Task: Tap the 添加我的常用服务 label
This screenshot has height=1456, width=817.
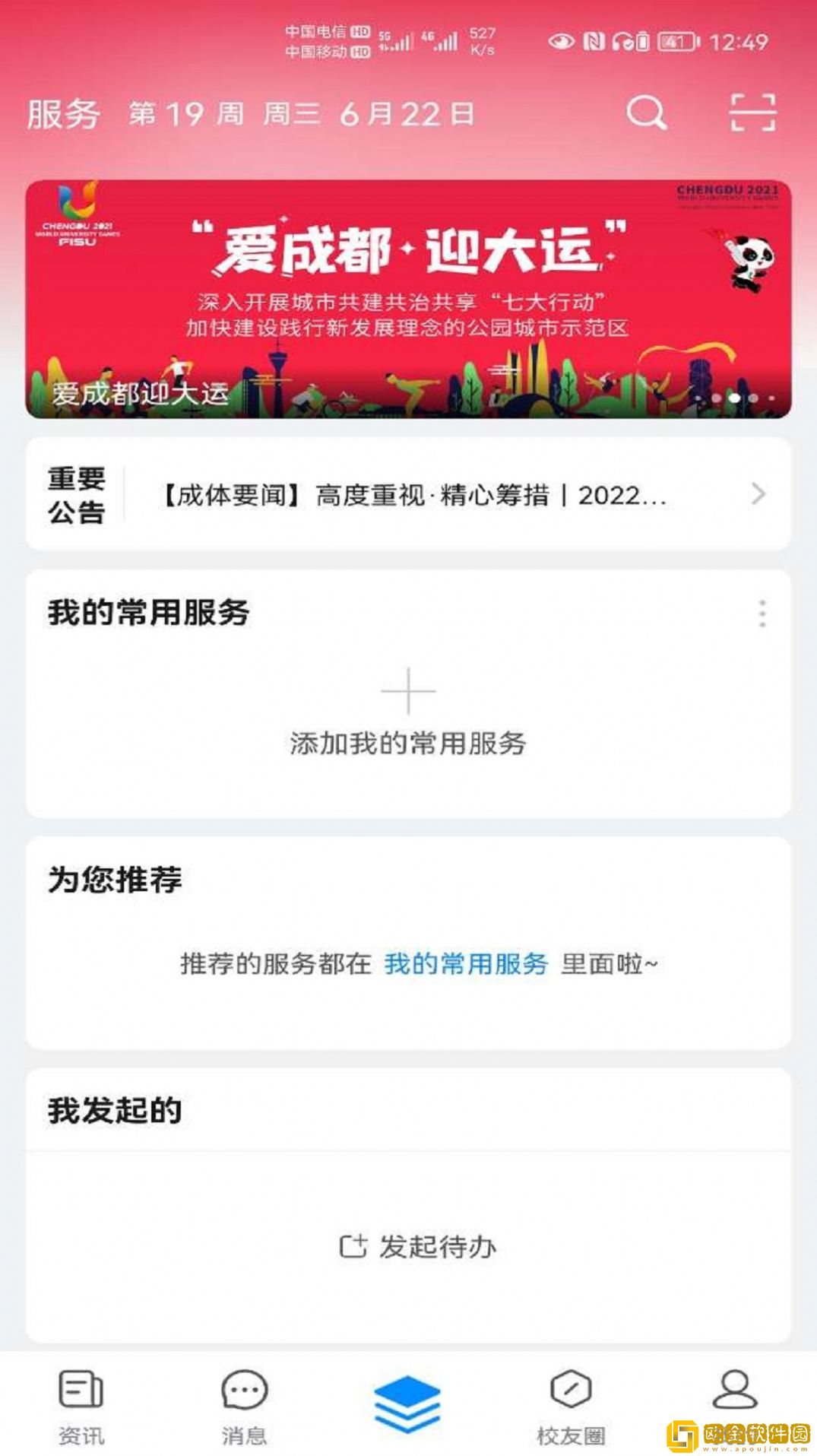Action: 408,744
